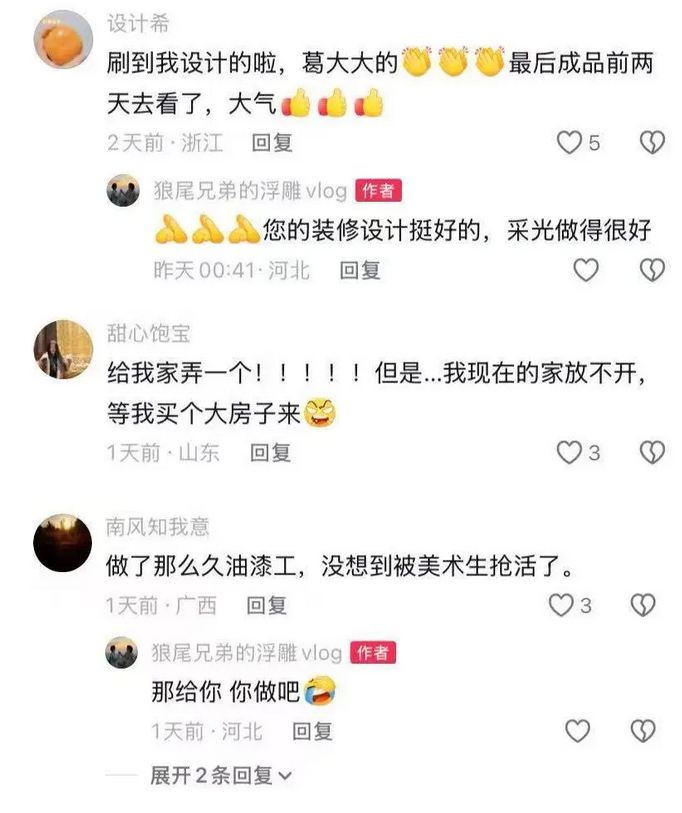Screen dimensions: 682x813
Task: Like the author's reply about 装修设计
Action: point(585,270)
